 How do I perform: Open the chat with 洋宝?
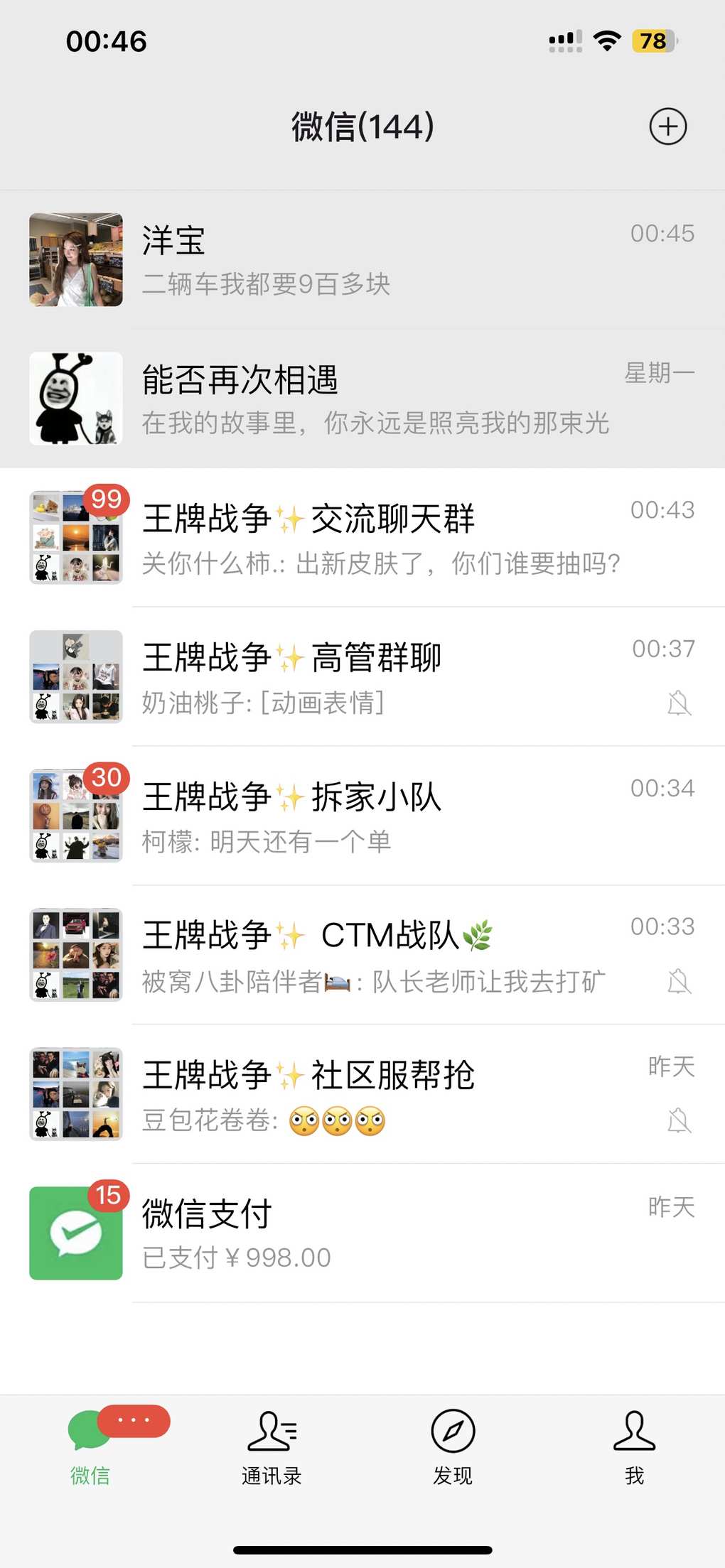coord(362,260)
